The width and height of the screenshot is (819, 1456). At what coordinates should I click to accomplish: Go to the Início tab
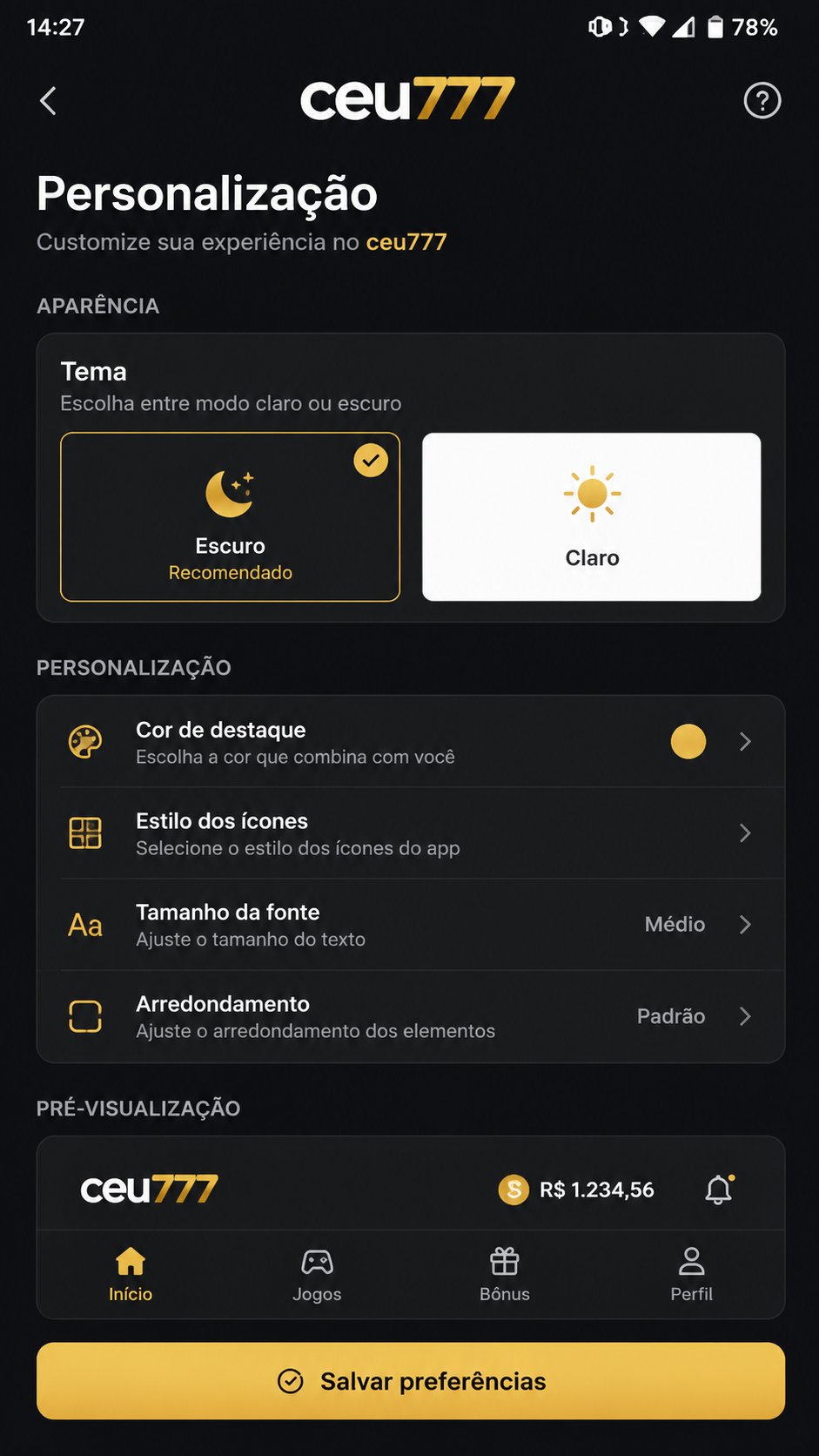(x=131, y=1275)
